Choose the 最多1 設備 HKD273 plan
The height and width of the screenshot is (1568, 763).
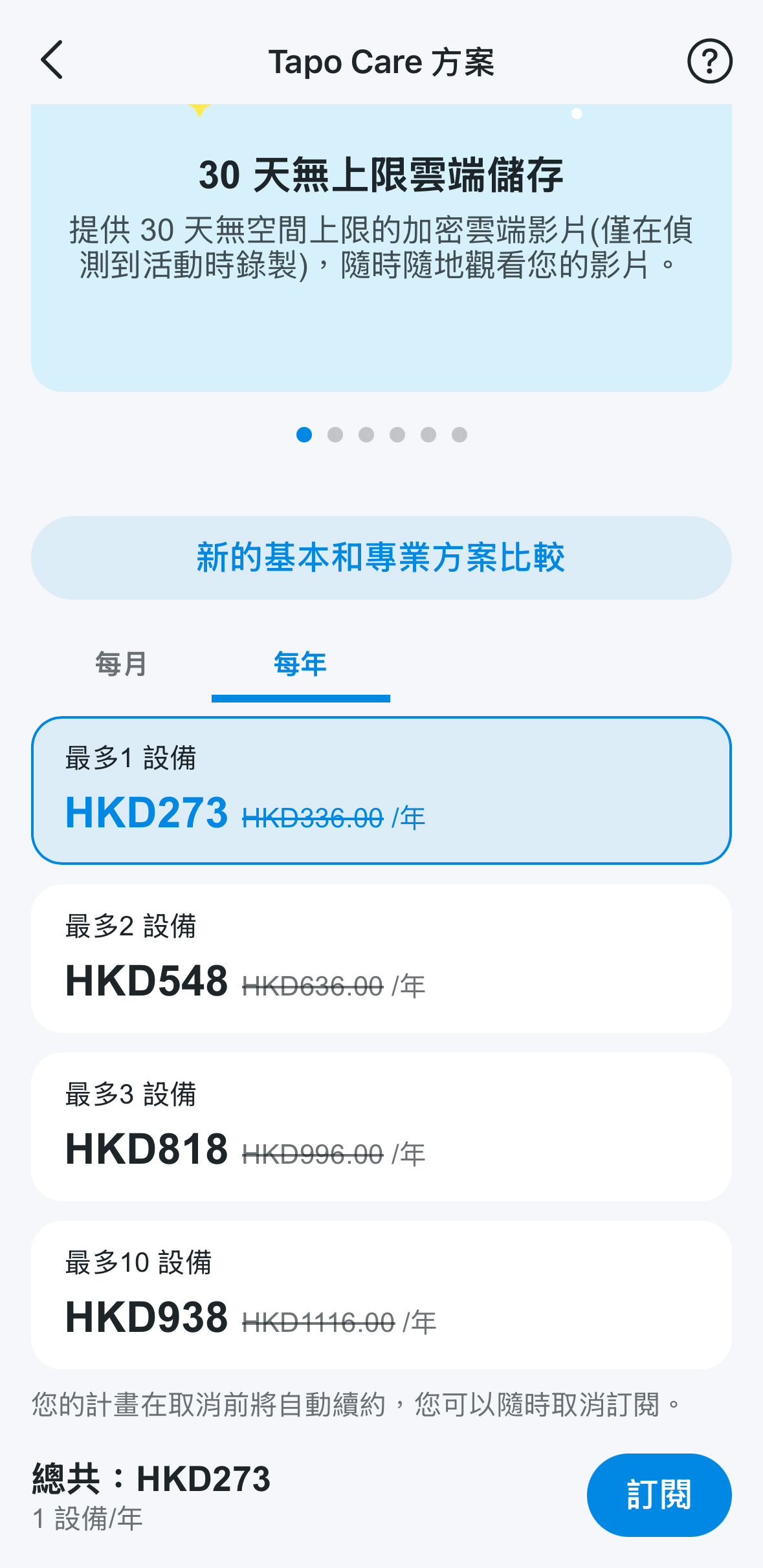tap(381, 790)
